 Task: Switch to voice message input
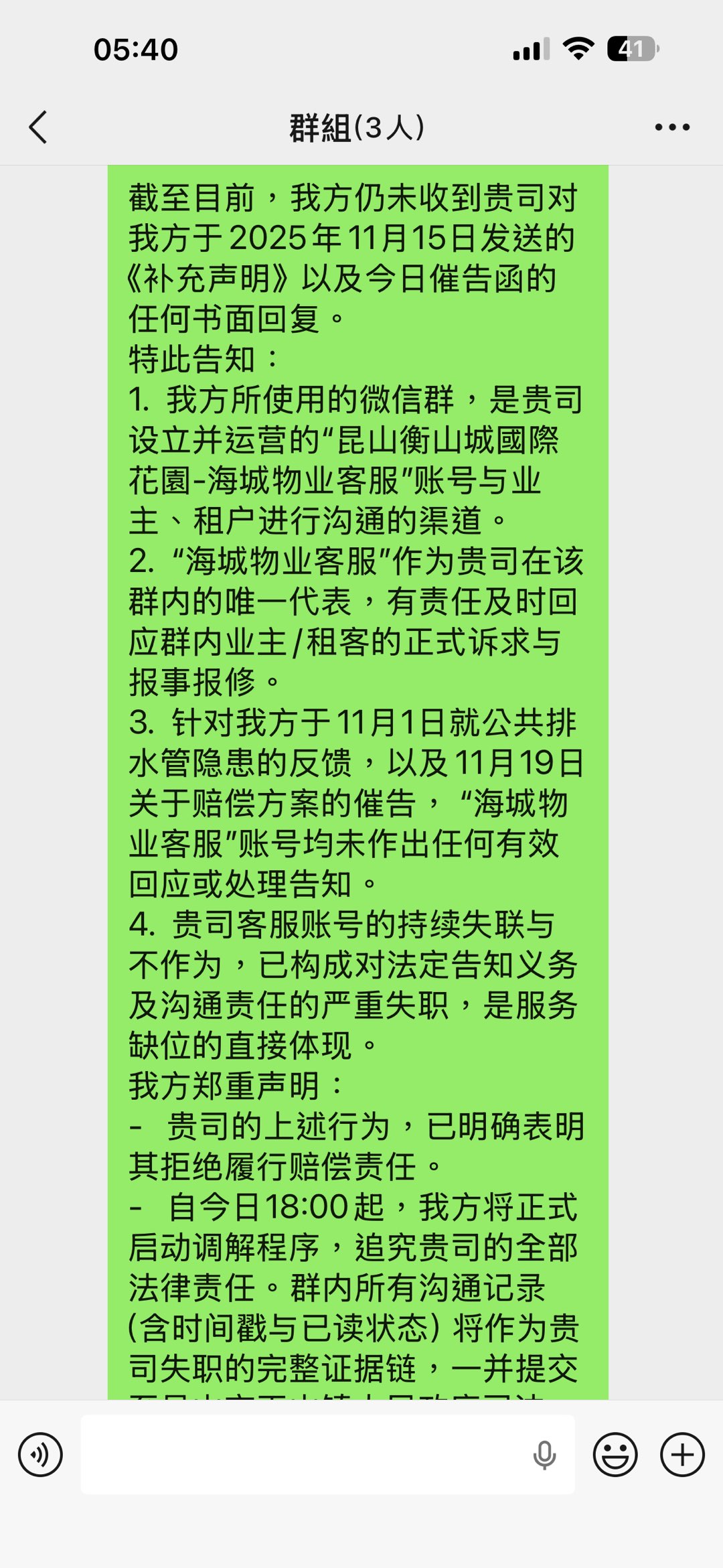[40, 1455]
